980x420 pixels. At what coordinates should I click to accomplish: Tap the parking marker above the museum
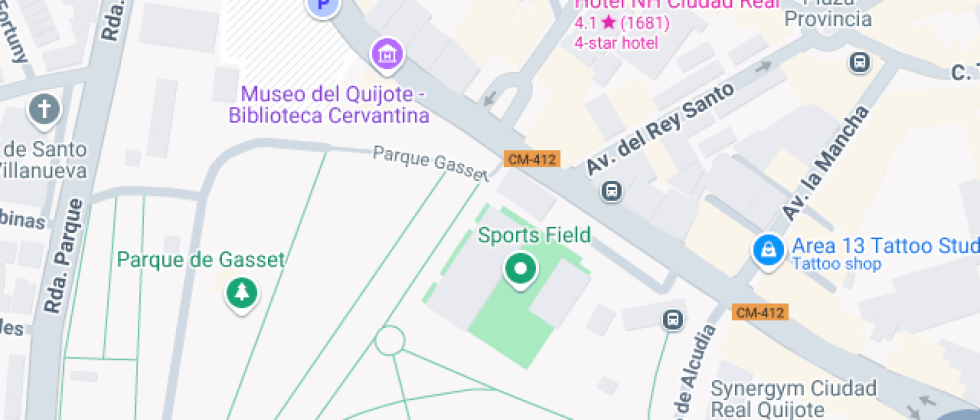pos(322,8)
